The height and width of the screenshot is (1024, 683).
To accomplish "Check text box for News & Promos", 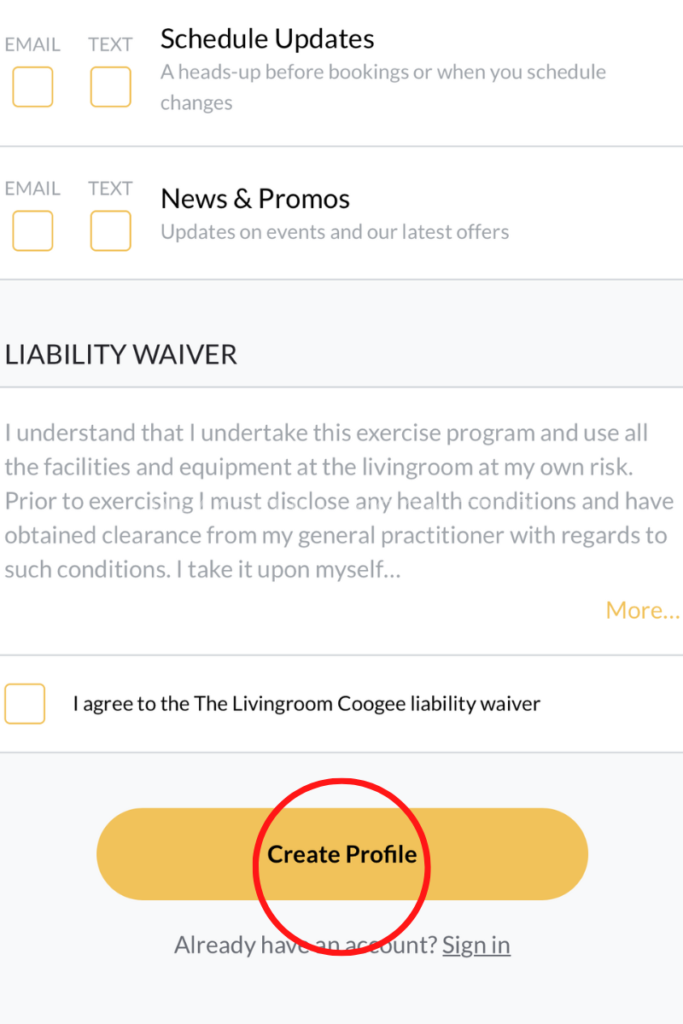I will pyautogui.click(x=110, y=231).
